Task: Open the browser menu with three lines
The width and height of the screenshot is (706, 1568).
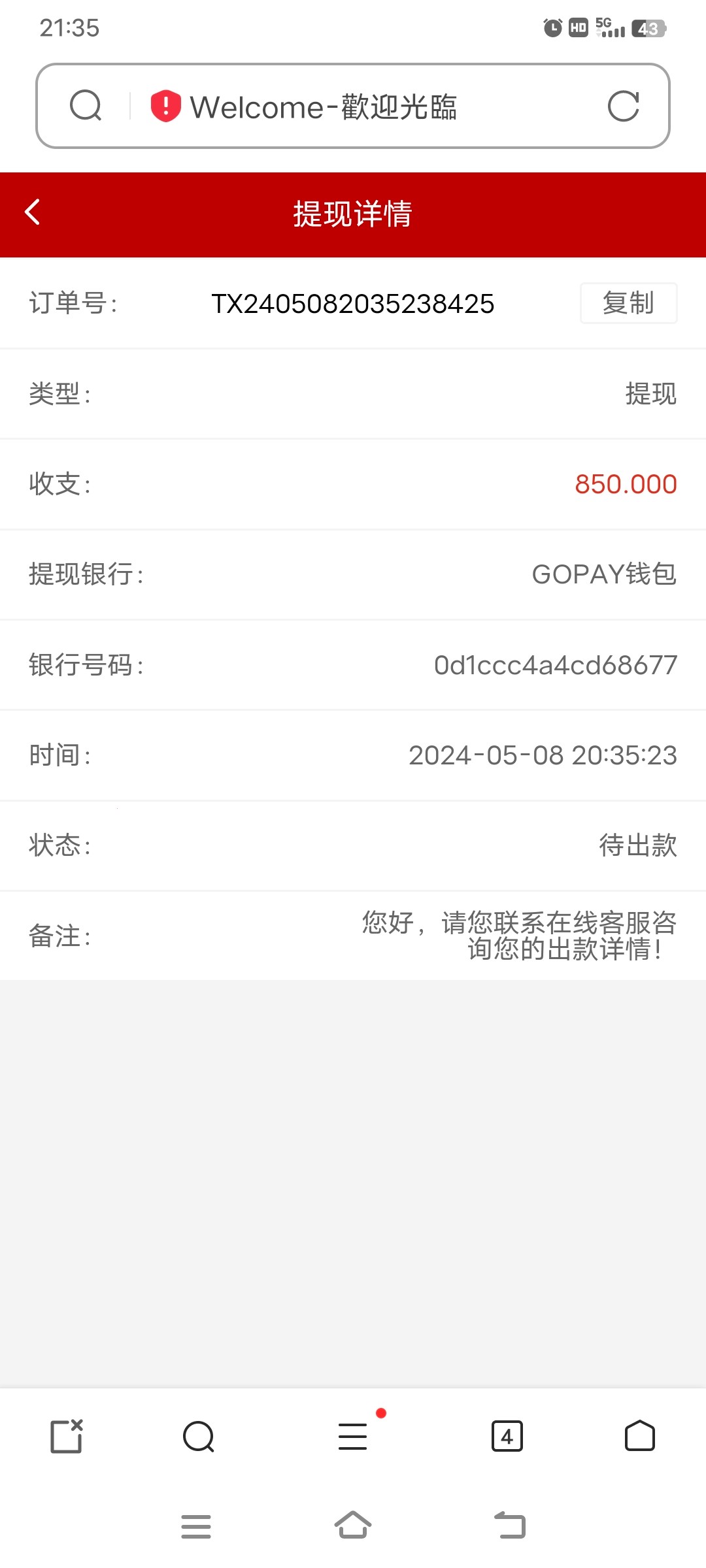Action: coord(353,1437)
